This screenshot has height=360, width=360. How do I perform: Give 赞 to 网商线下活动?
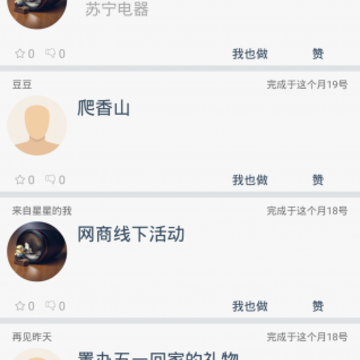318,306
